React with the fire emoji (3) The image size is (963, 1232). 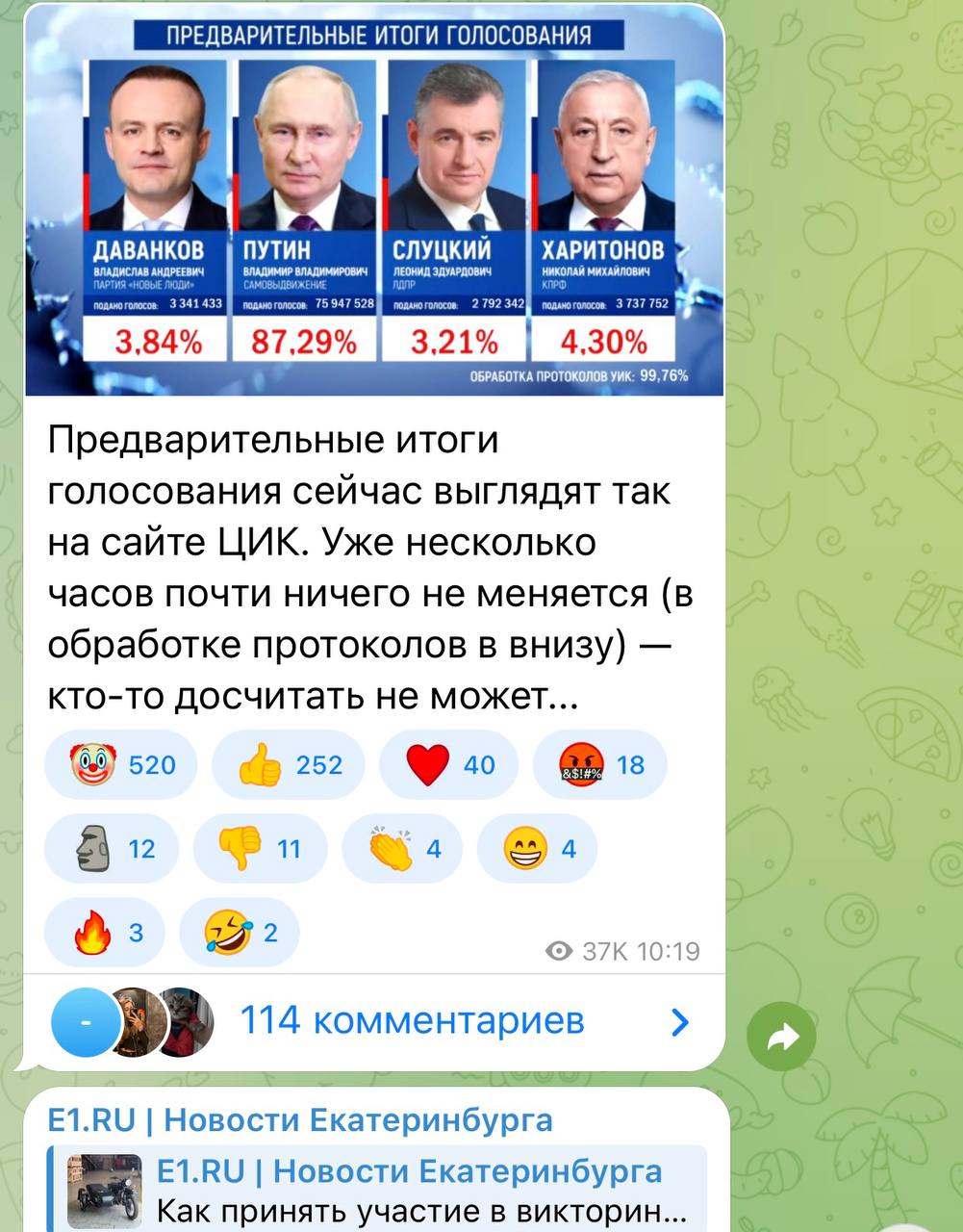105,933
